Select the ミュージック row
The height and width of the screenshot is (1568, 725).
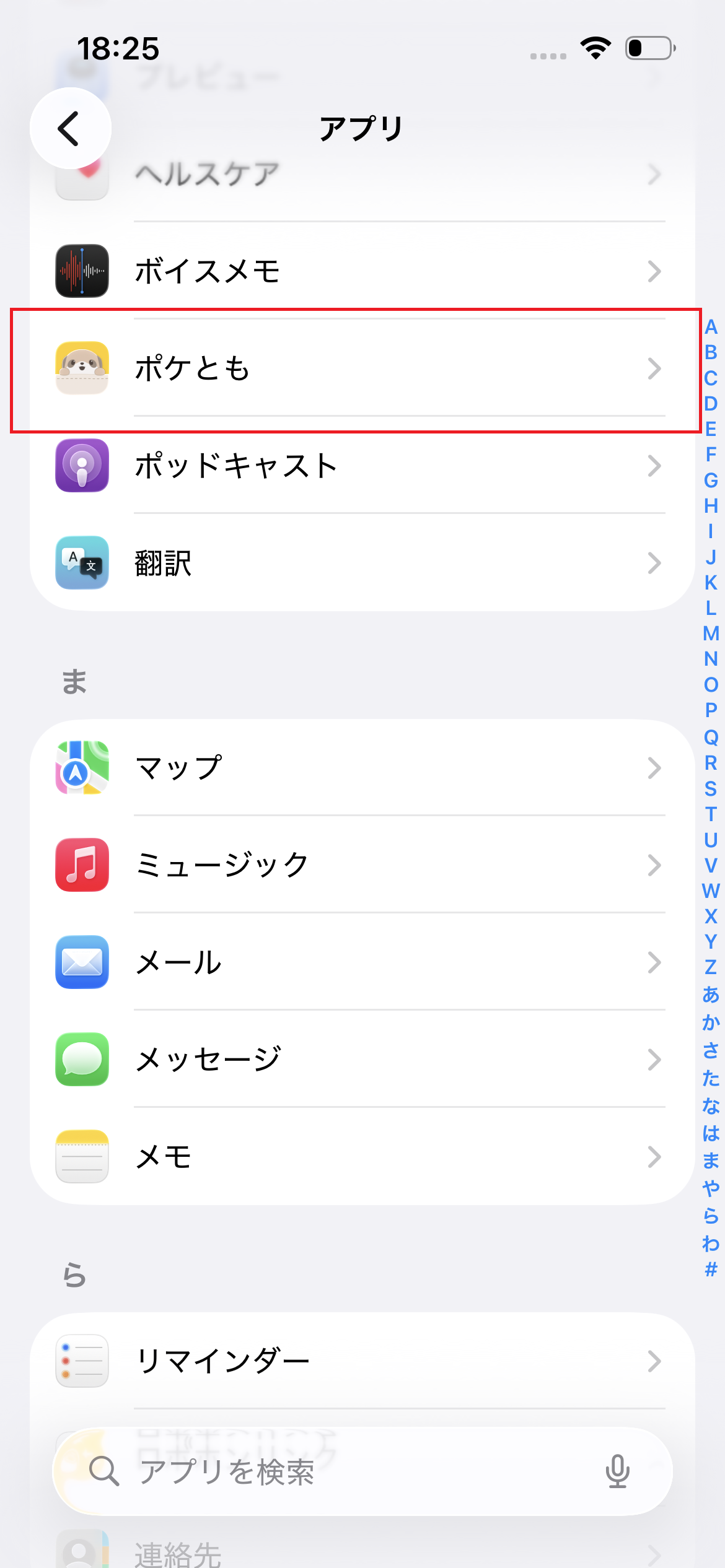362,865
